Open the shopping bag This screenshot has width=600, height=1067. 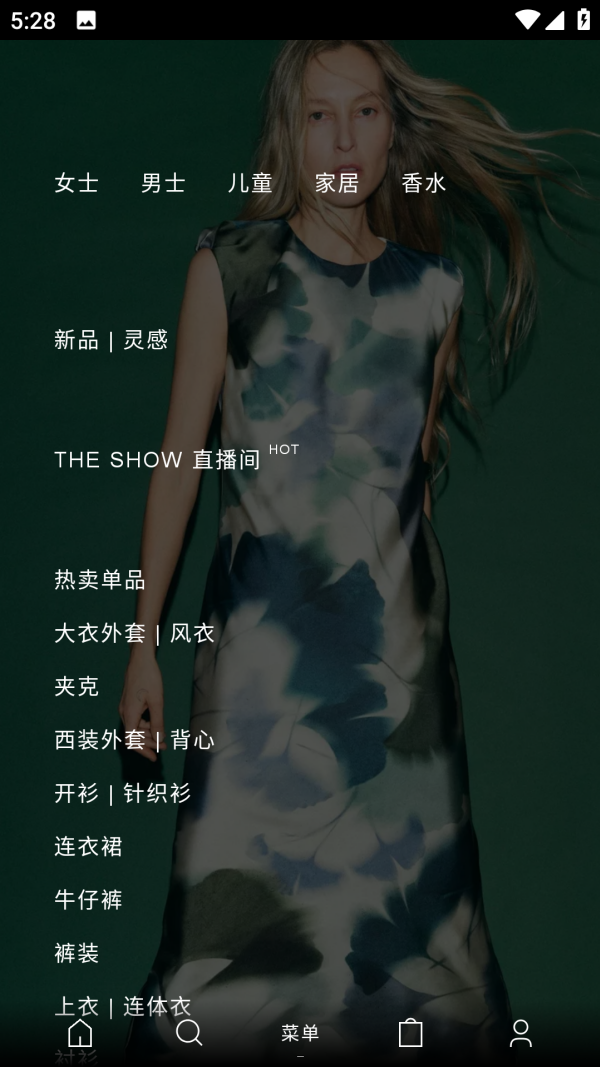point(410,1033)
